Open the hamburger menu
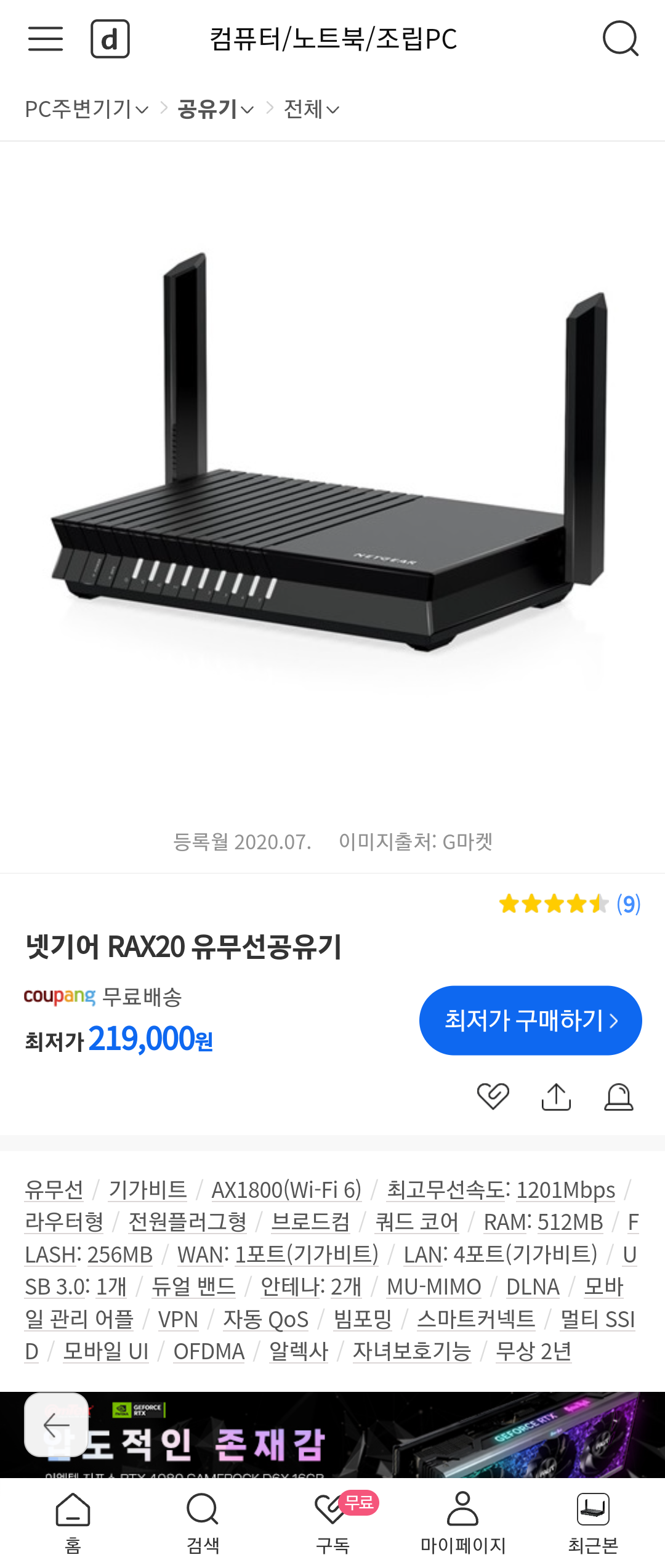This screenshot has height=1568, width=665. 46,39
